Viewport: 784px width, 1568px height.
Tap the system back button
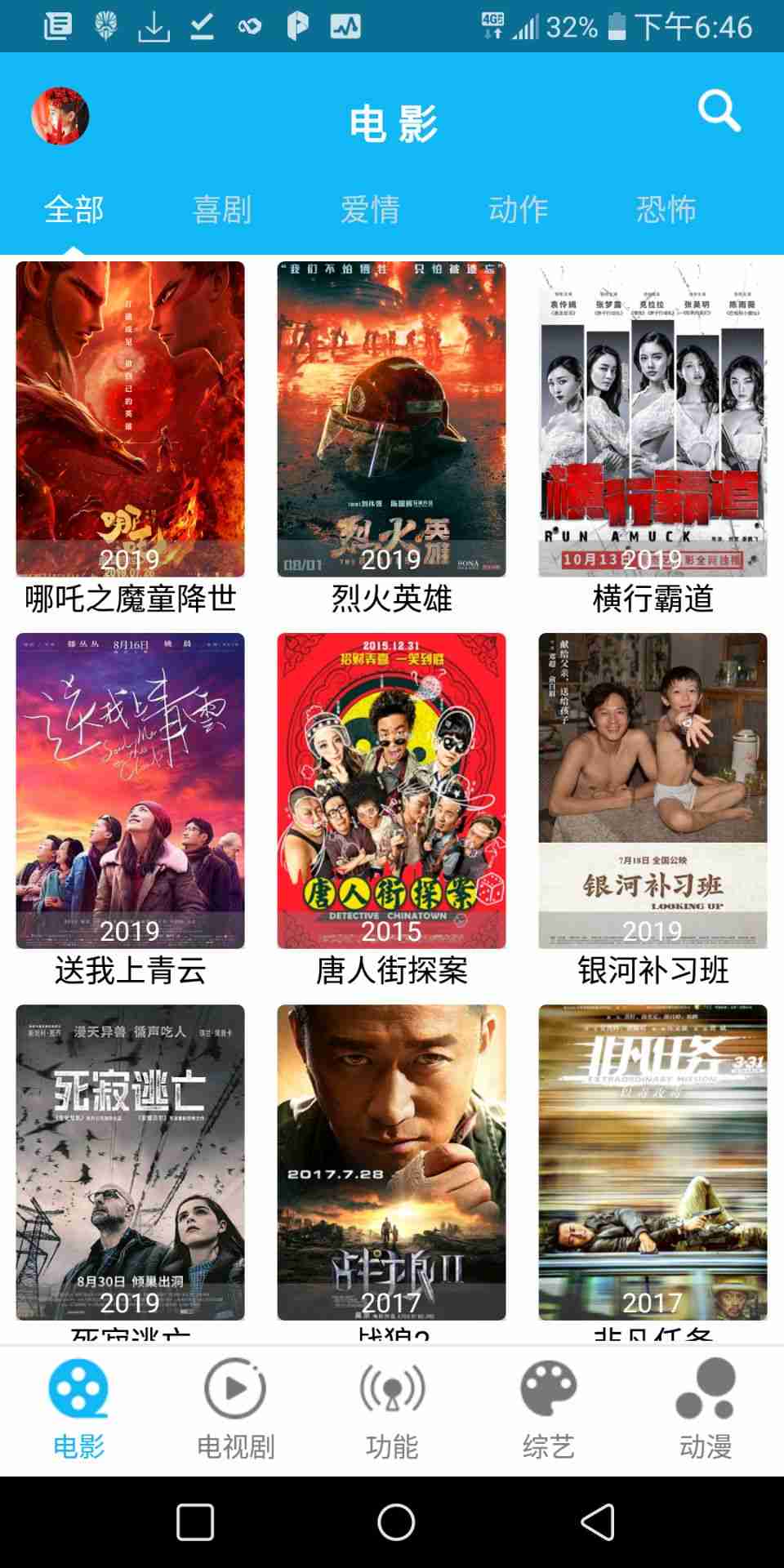(597, 1521)
